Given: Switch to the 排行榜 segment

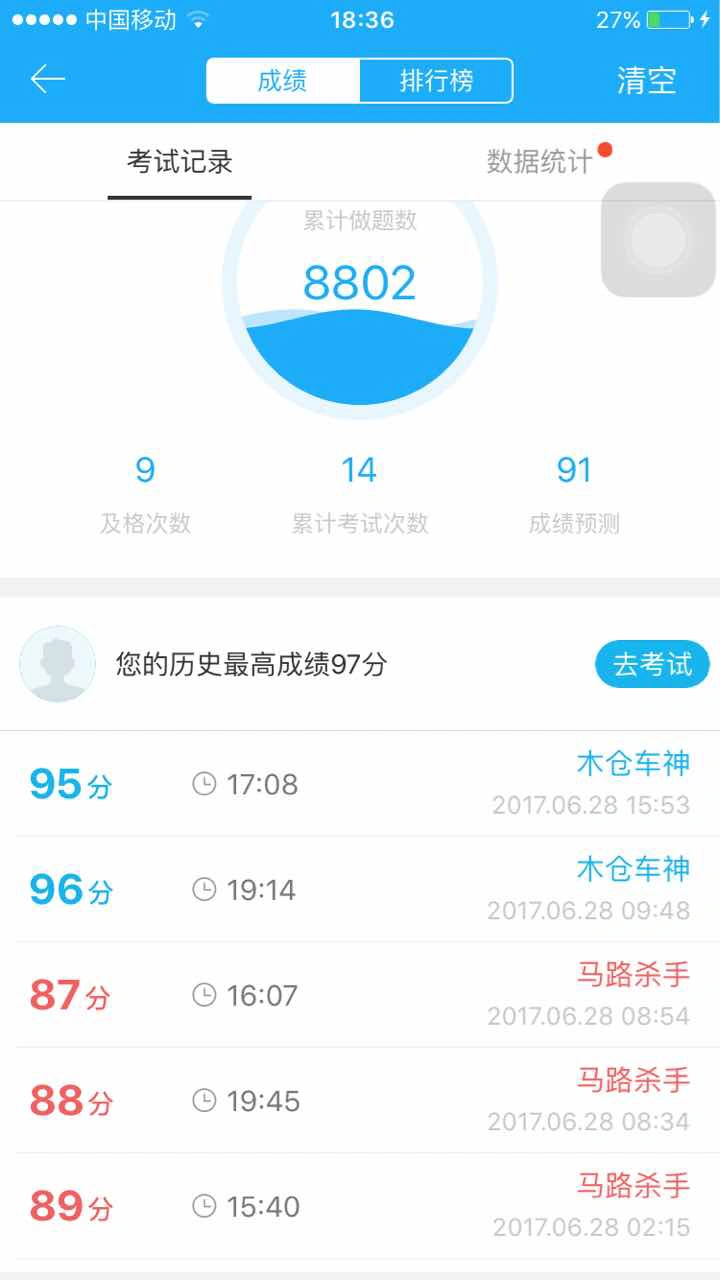Looking at the screenshot, I should (x=436, y=81).
